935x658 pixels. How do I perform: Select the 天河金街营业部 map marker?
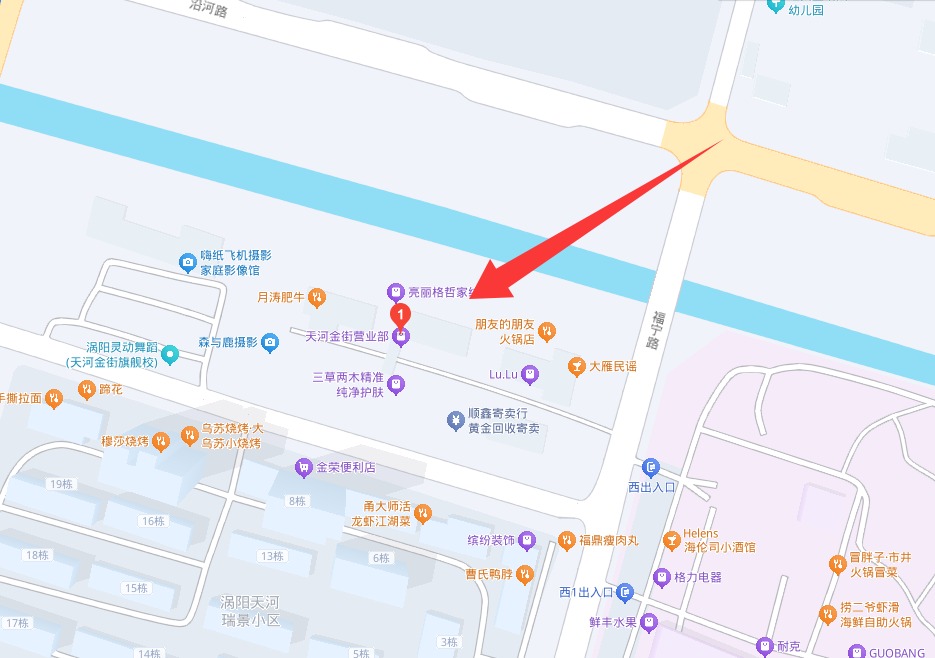click(401, 338)
